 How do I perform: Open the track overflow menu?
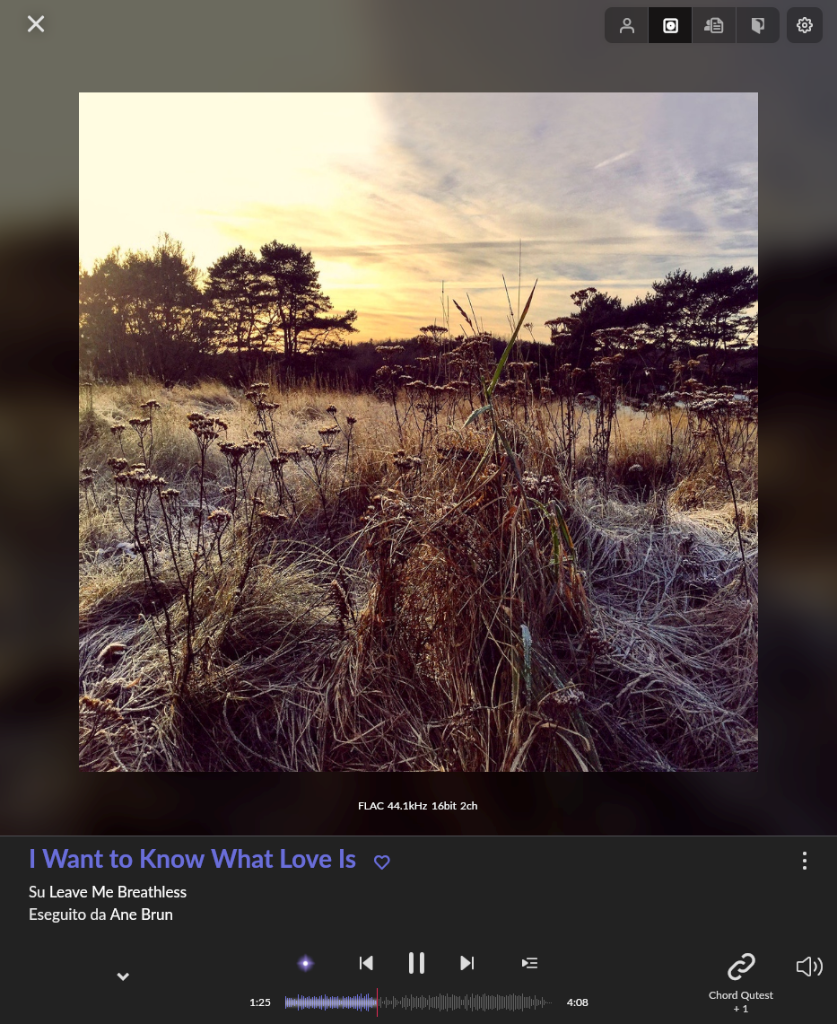805,861
